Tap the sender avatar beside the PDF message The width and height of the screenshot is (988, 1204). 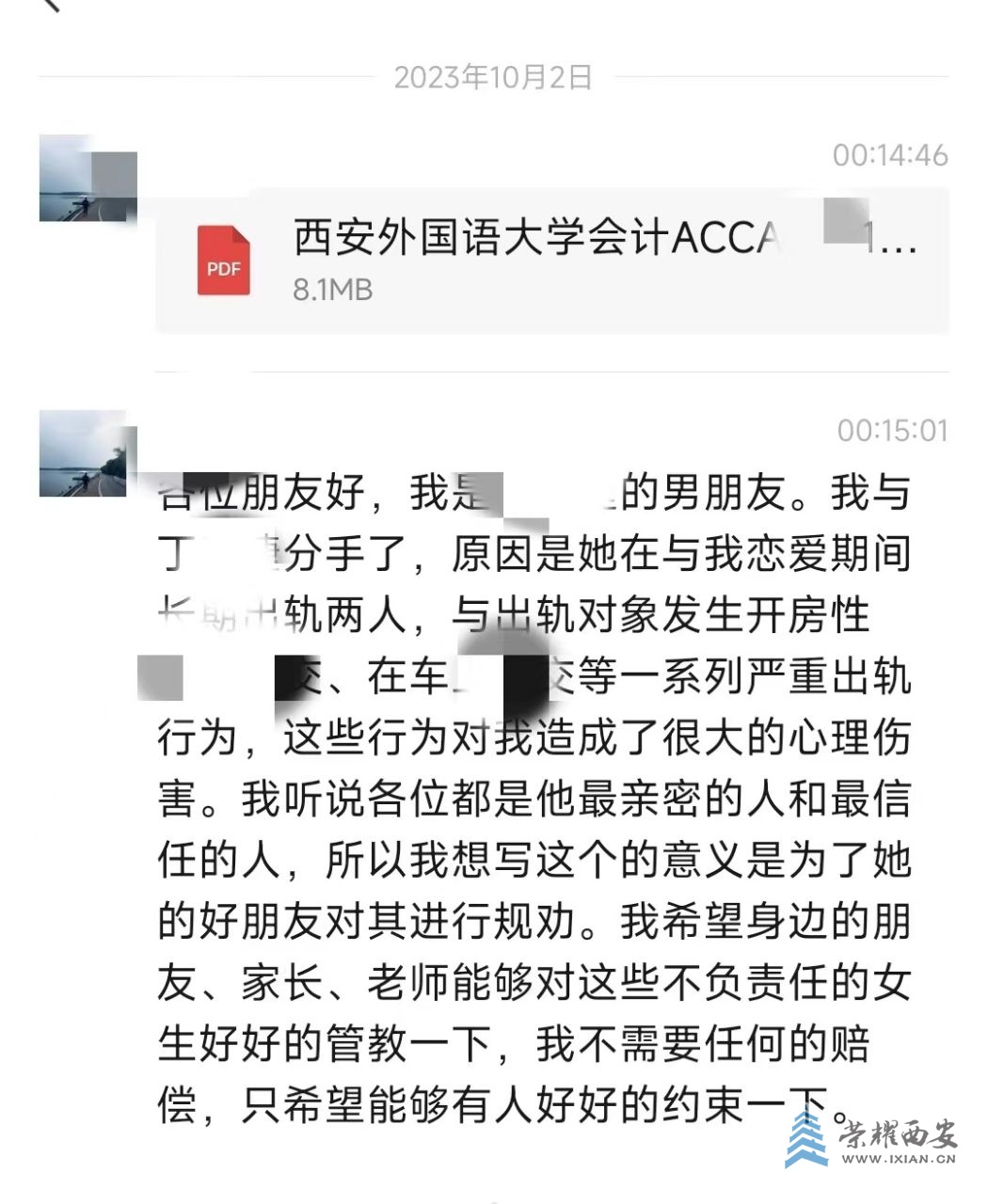click(86, 180)
